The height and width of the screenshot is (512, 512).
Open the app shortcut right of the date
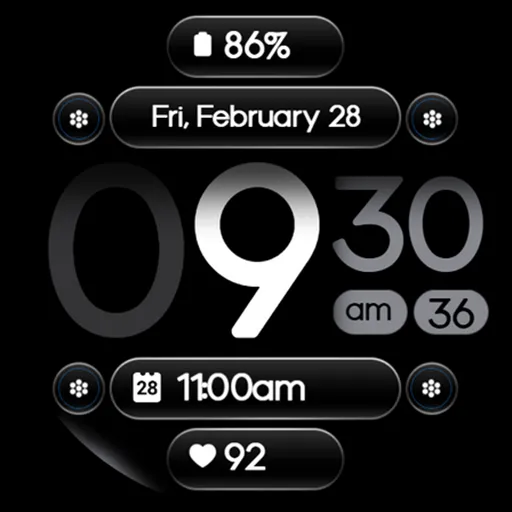[x=432, y=119]
